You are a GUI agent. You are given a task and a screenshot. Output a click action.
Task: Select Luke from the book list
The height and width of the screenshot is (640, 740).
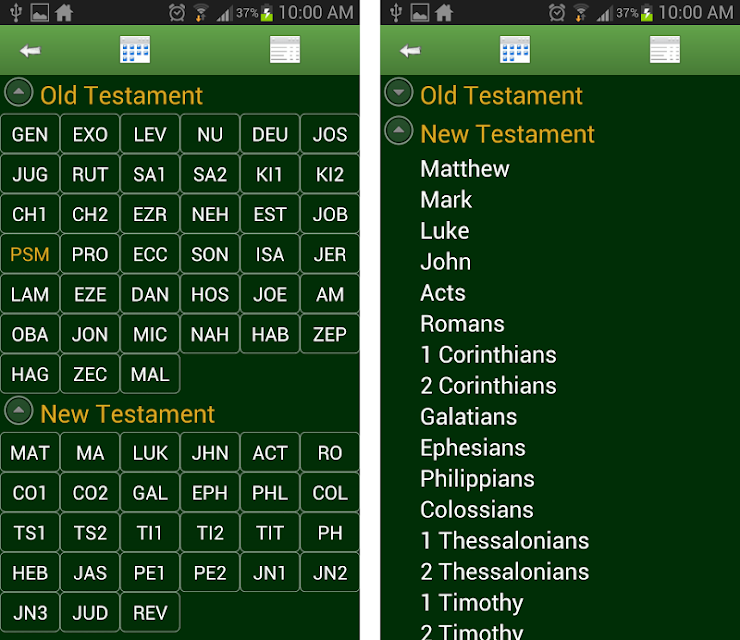pos(445,231)
